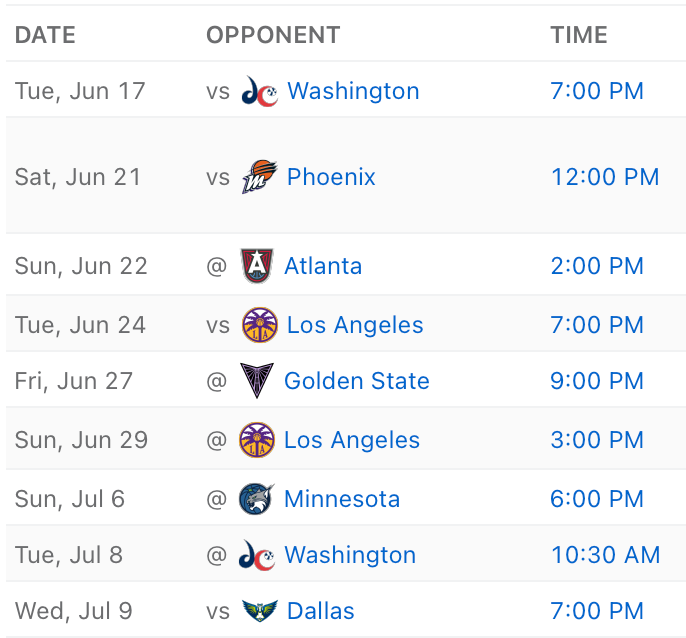Tap the 3:00 PM game time link
The image size is (686, 638).
[x=597, y=440]
